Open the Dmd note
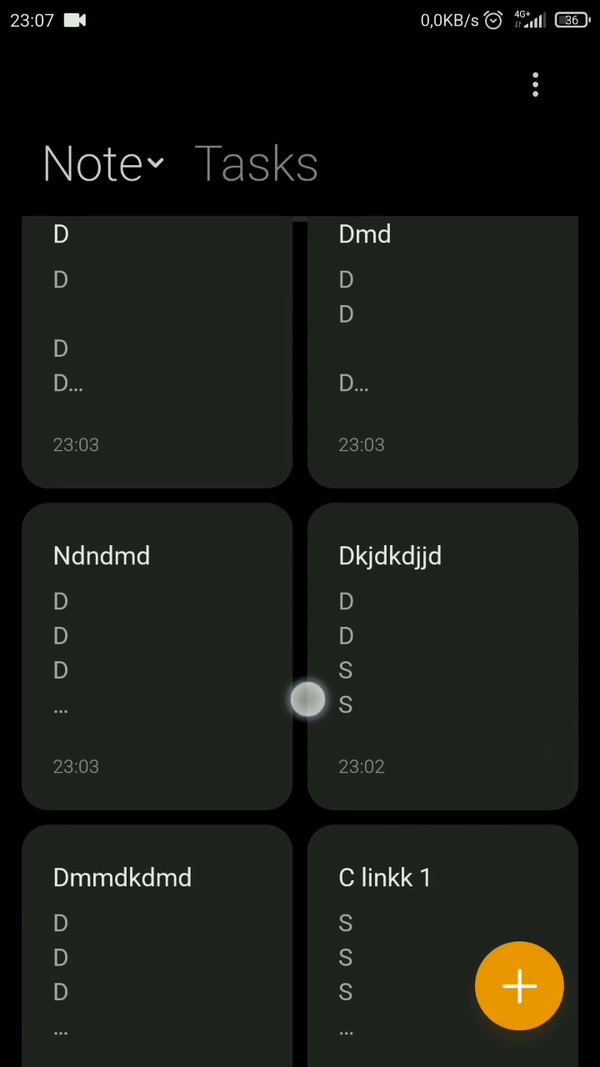The image size is (600, 1067). (x=443, y=352)
